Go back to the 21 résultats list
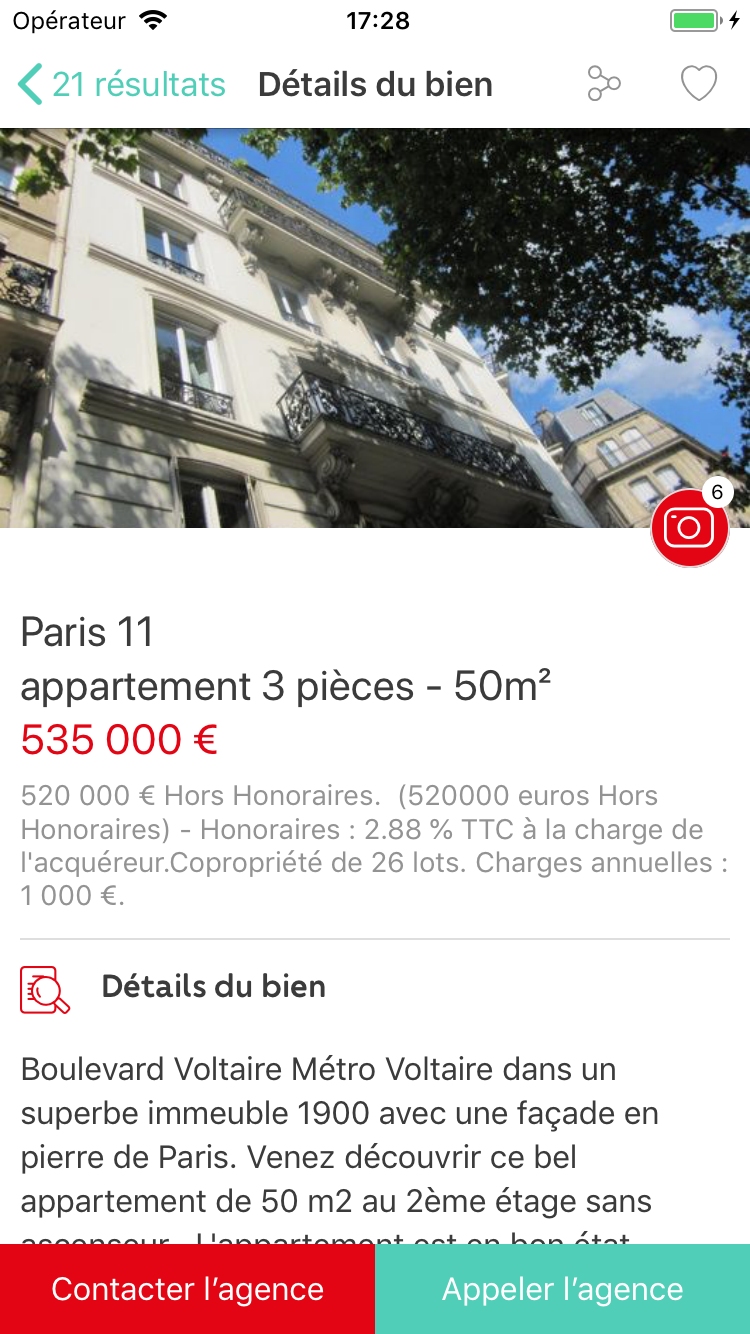Screen dimensions: 750x1334 122,85
